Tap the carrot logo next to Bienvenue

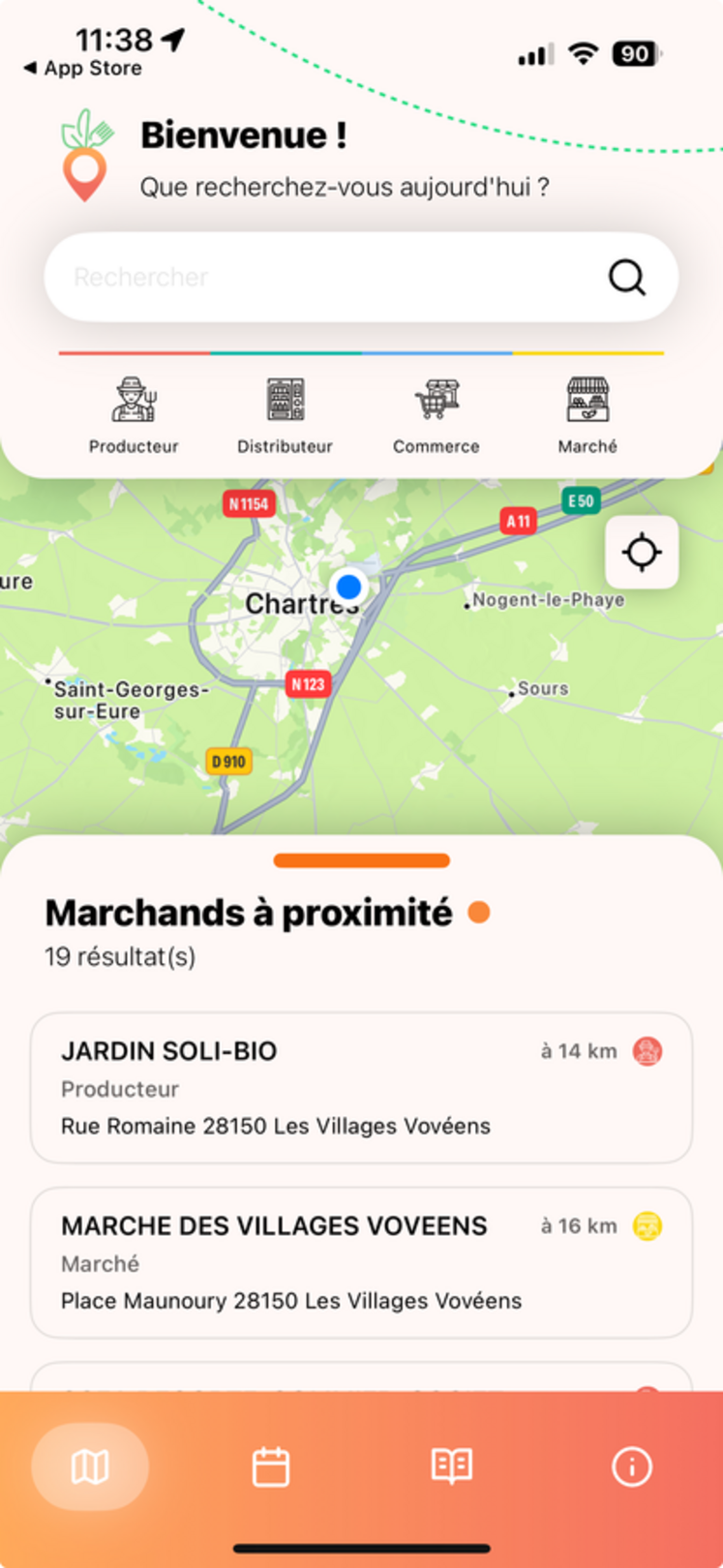click(85, 153)
